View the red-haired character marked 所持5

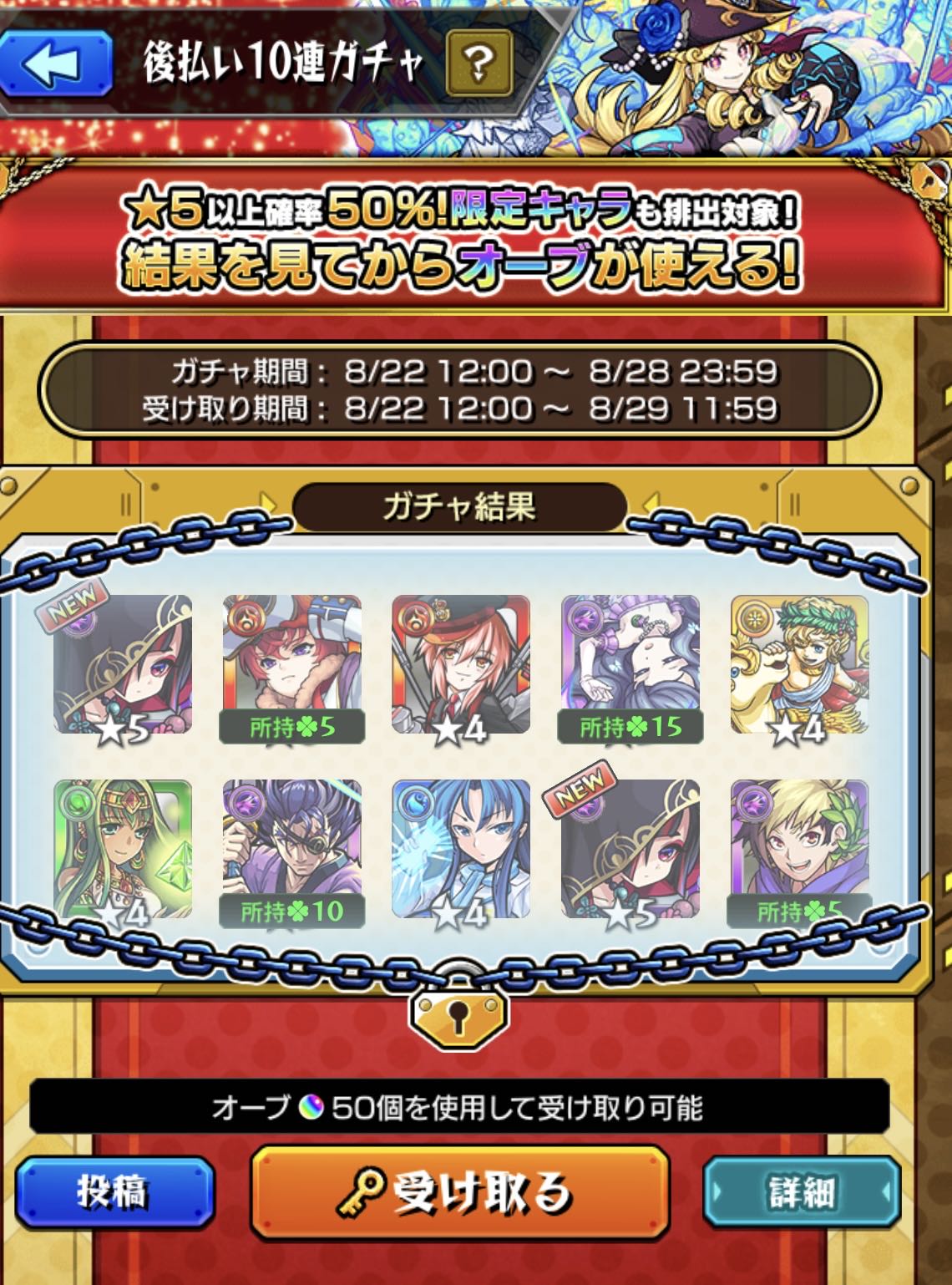pos(291,664)
